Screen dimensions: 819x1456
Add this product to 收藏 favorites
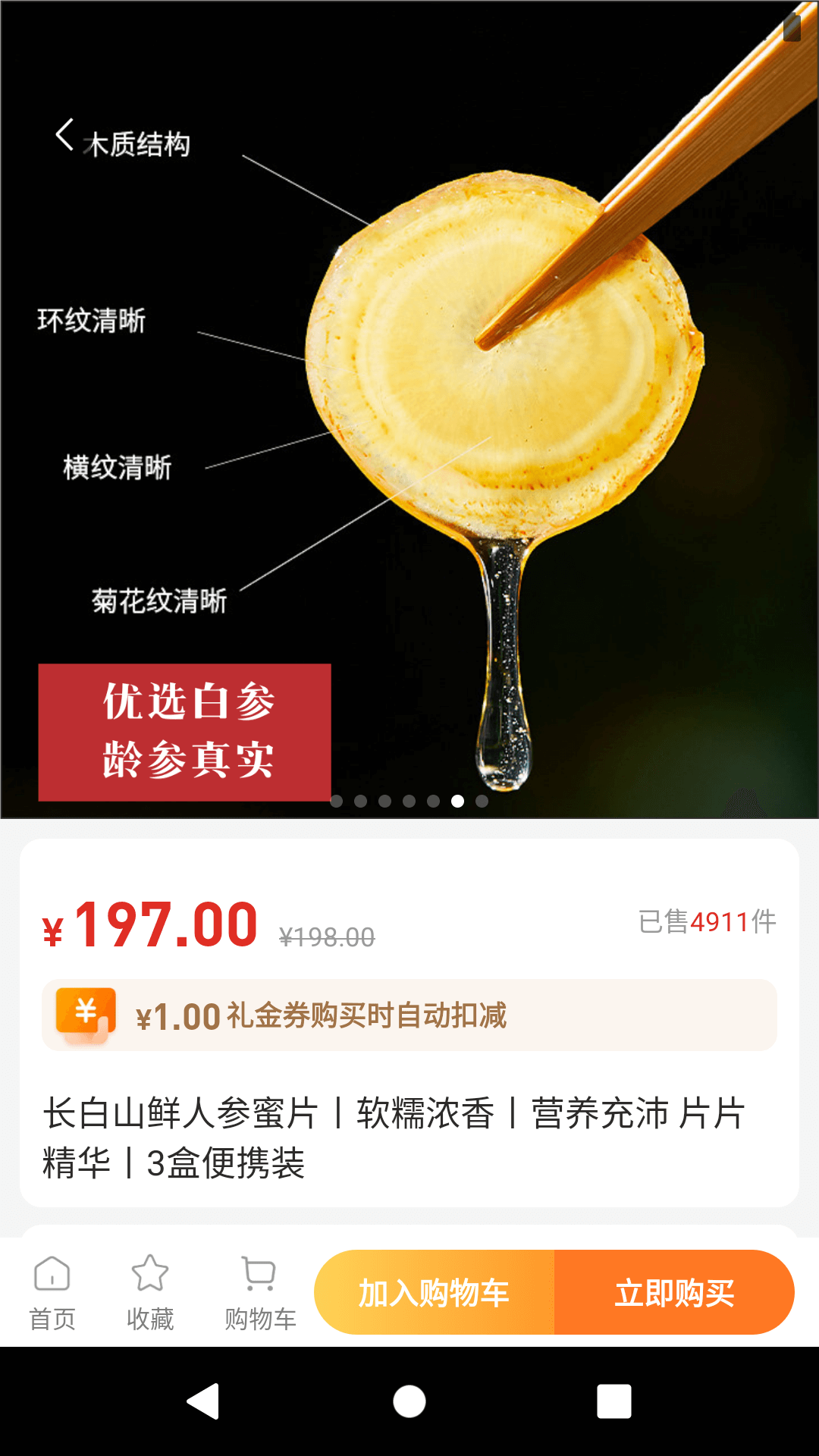tap(150, 1292)
